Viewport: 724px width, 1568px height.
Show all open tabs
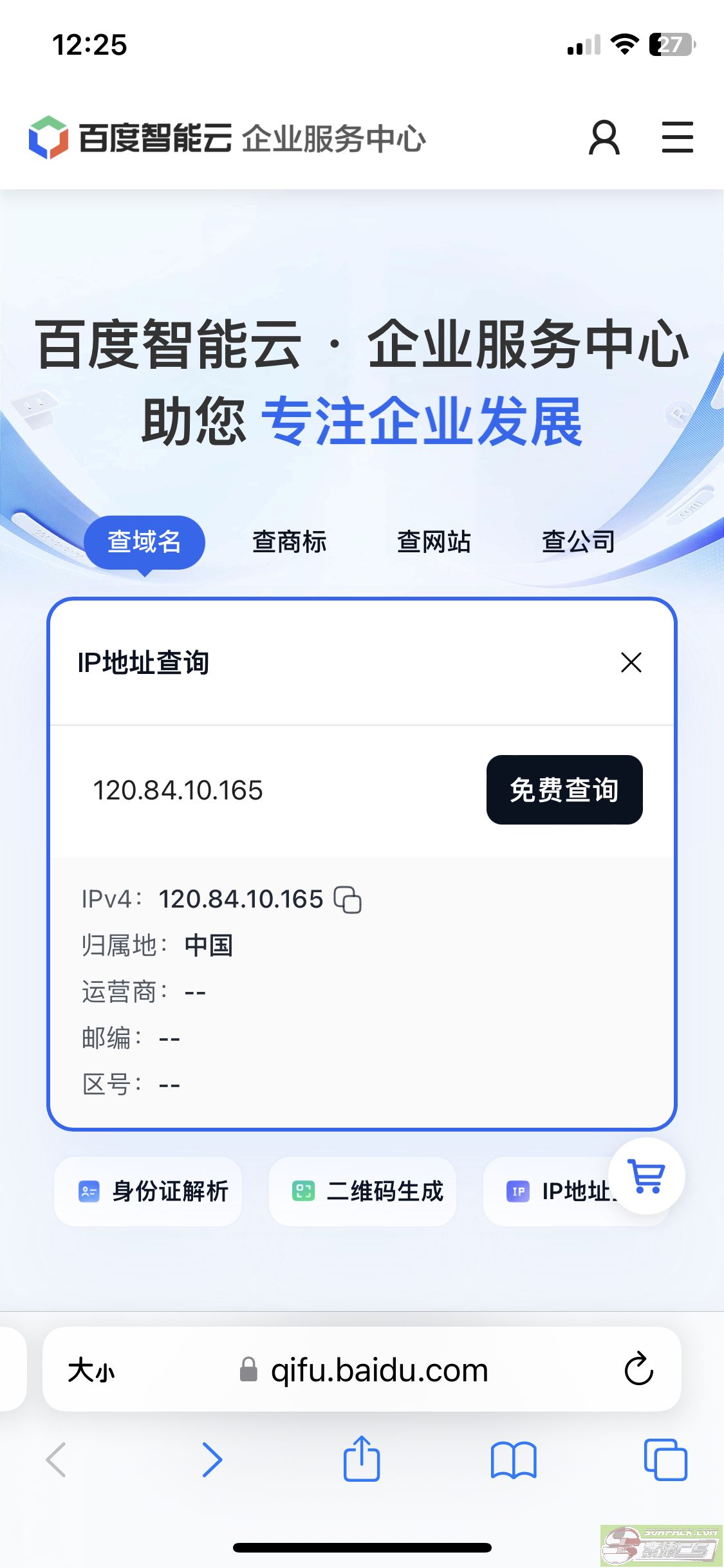(665, 1459)
